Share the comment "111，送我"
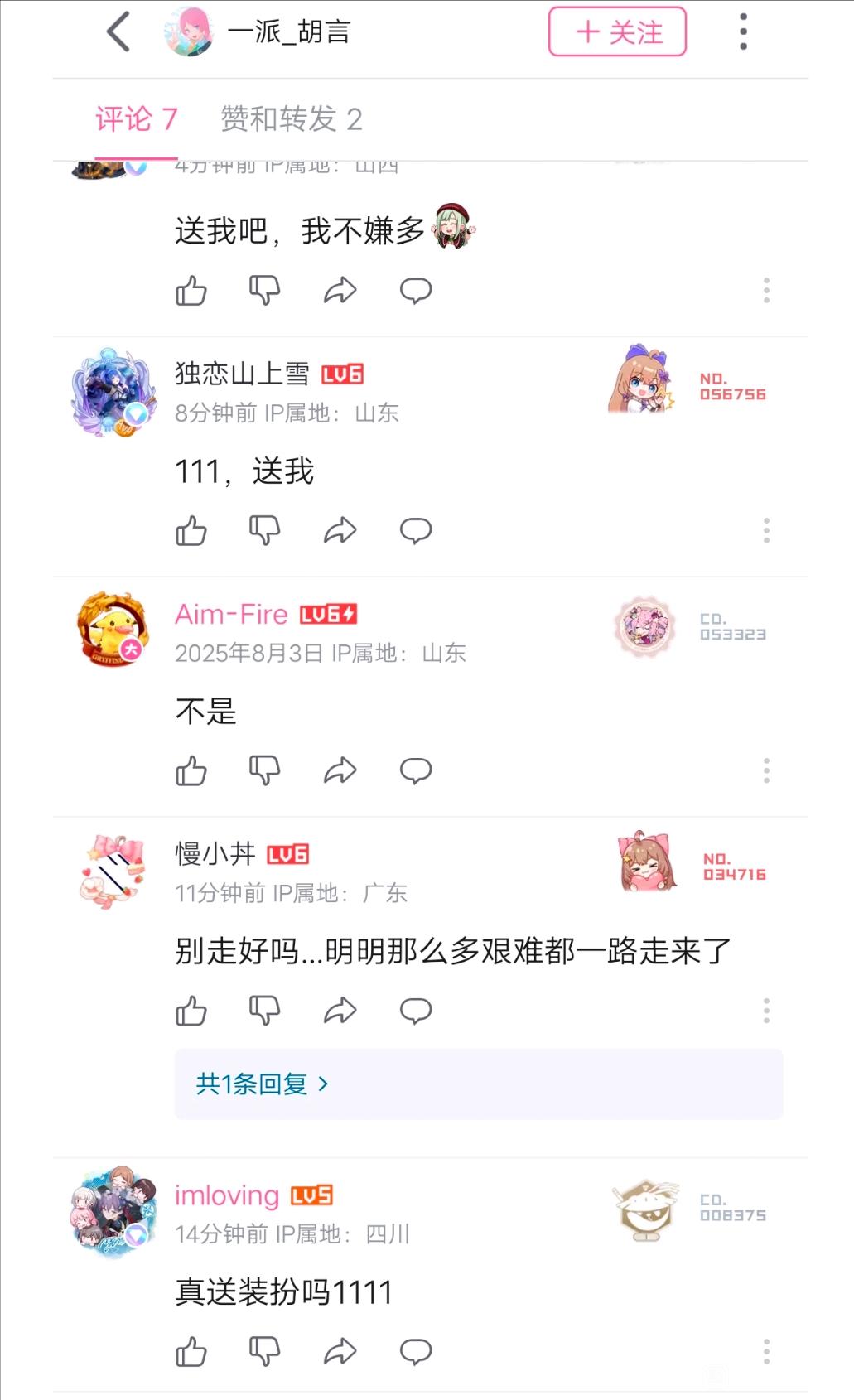Image resolution: width=854 pixels, height=1400 pixels. (340, 530)
